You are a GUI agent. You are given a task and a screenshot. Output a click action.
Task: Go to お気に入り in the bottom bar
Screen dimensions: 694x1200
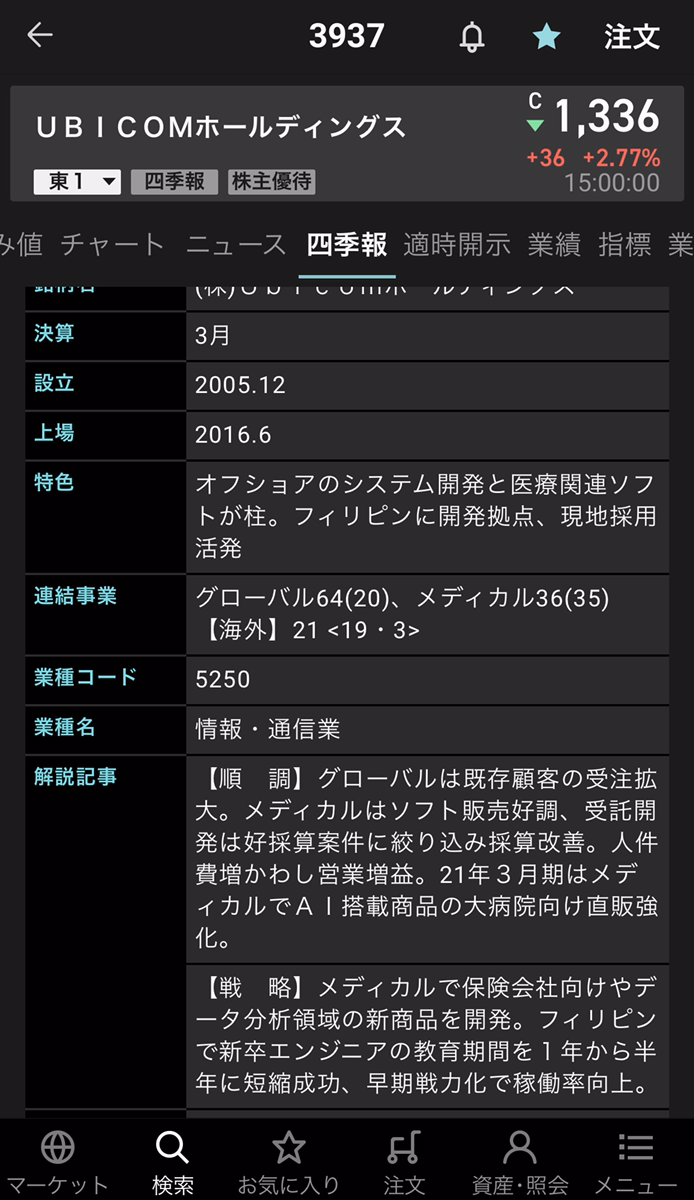(289, 1161)
